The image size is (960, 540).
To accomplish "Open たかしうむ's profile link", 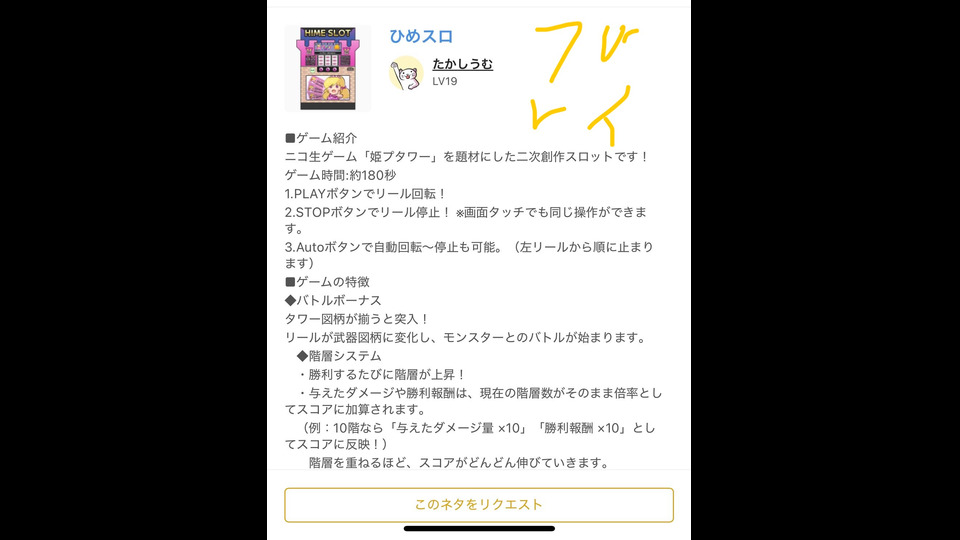I will tap(462, 64).
